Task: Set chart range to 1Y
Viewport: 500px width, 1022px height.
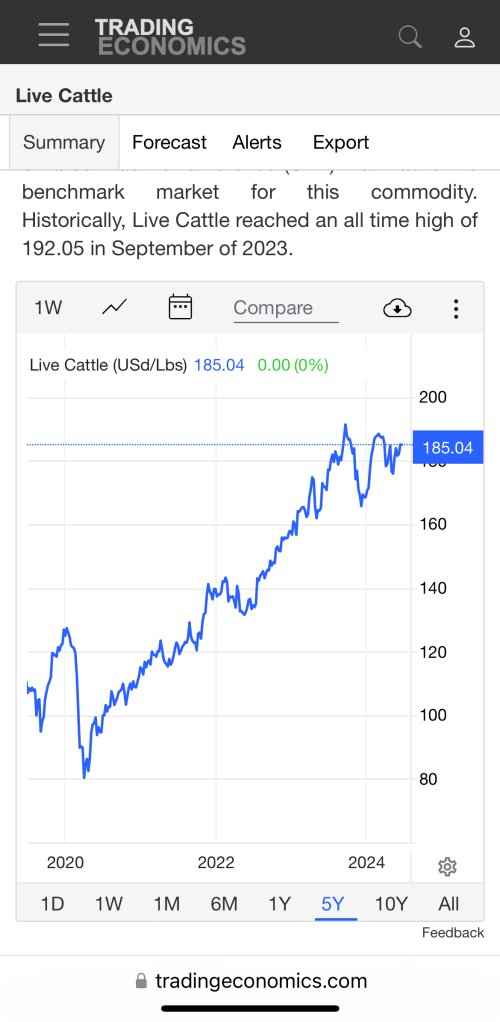Action: [279, 904]
